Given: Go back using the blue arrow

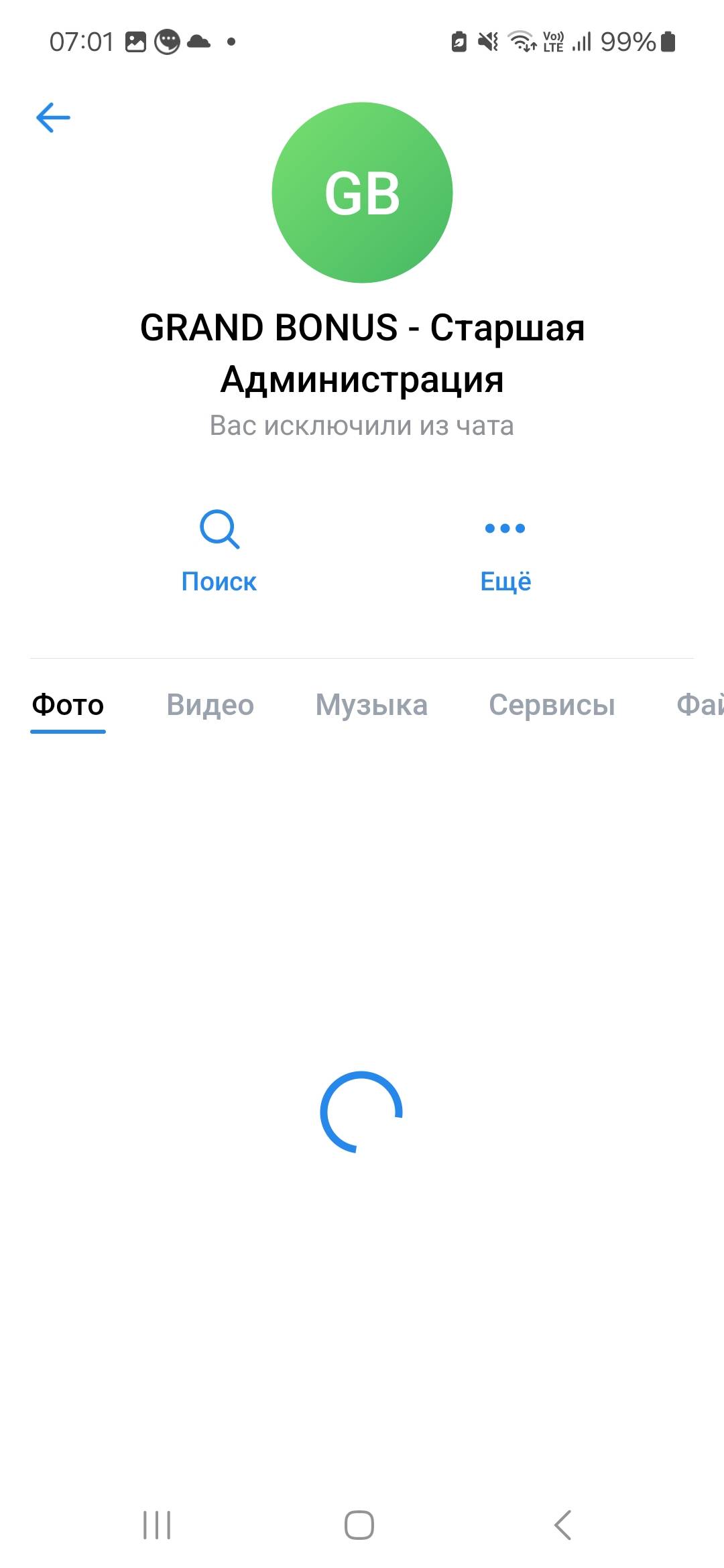Looking at the screenshot, I should (53, 118).
